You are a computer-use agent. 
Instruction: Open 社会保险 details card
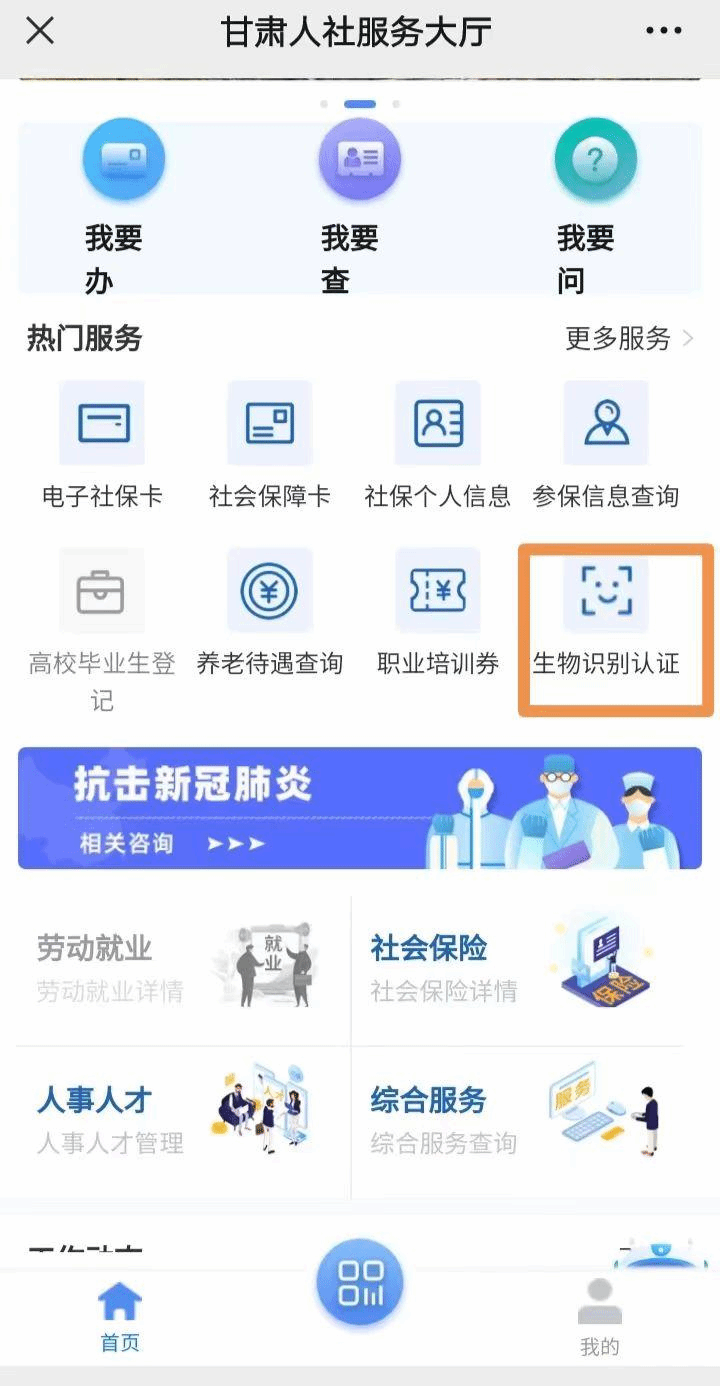point(517,966)
